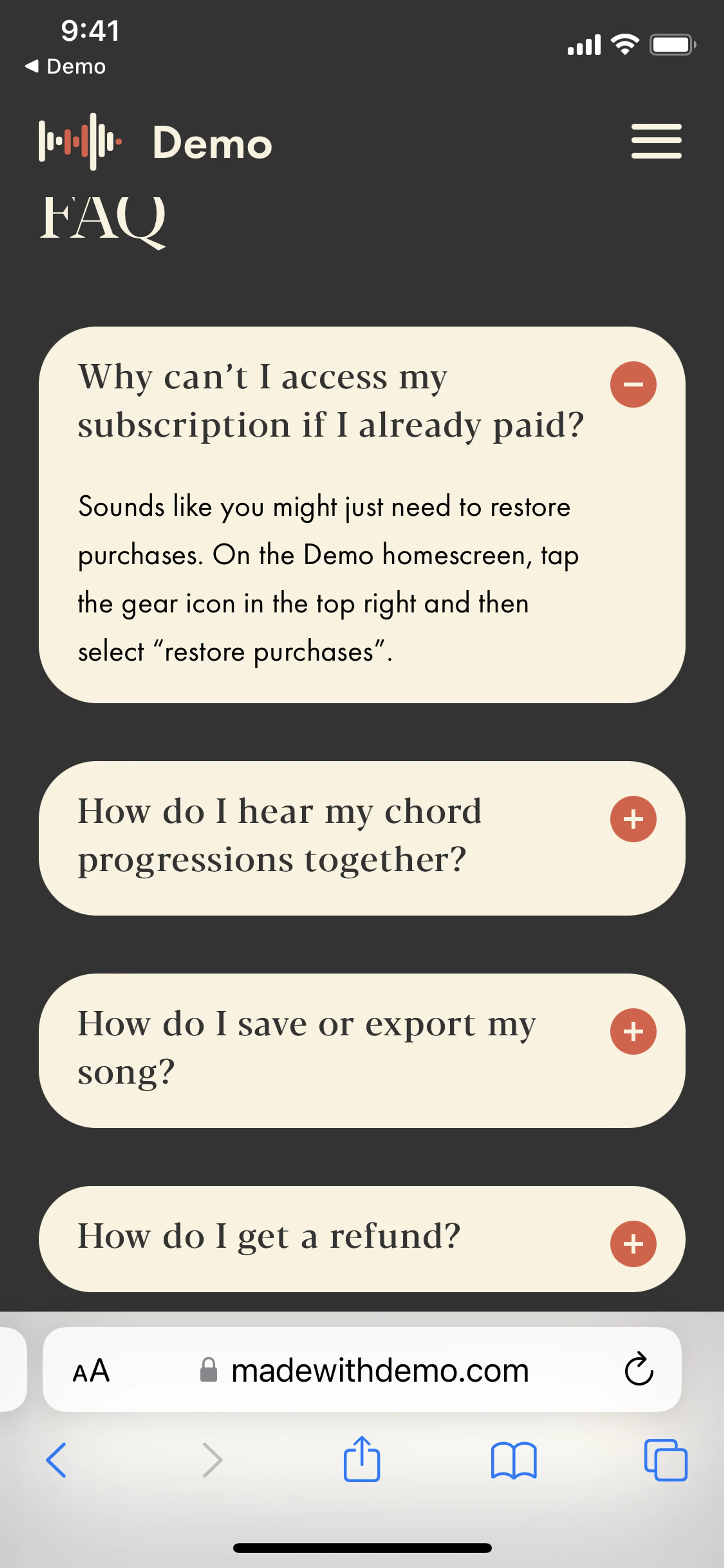724x1568 pixels.
Task: Show all open Safari tabs
Action: pos(665,1460)
